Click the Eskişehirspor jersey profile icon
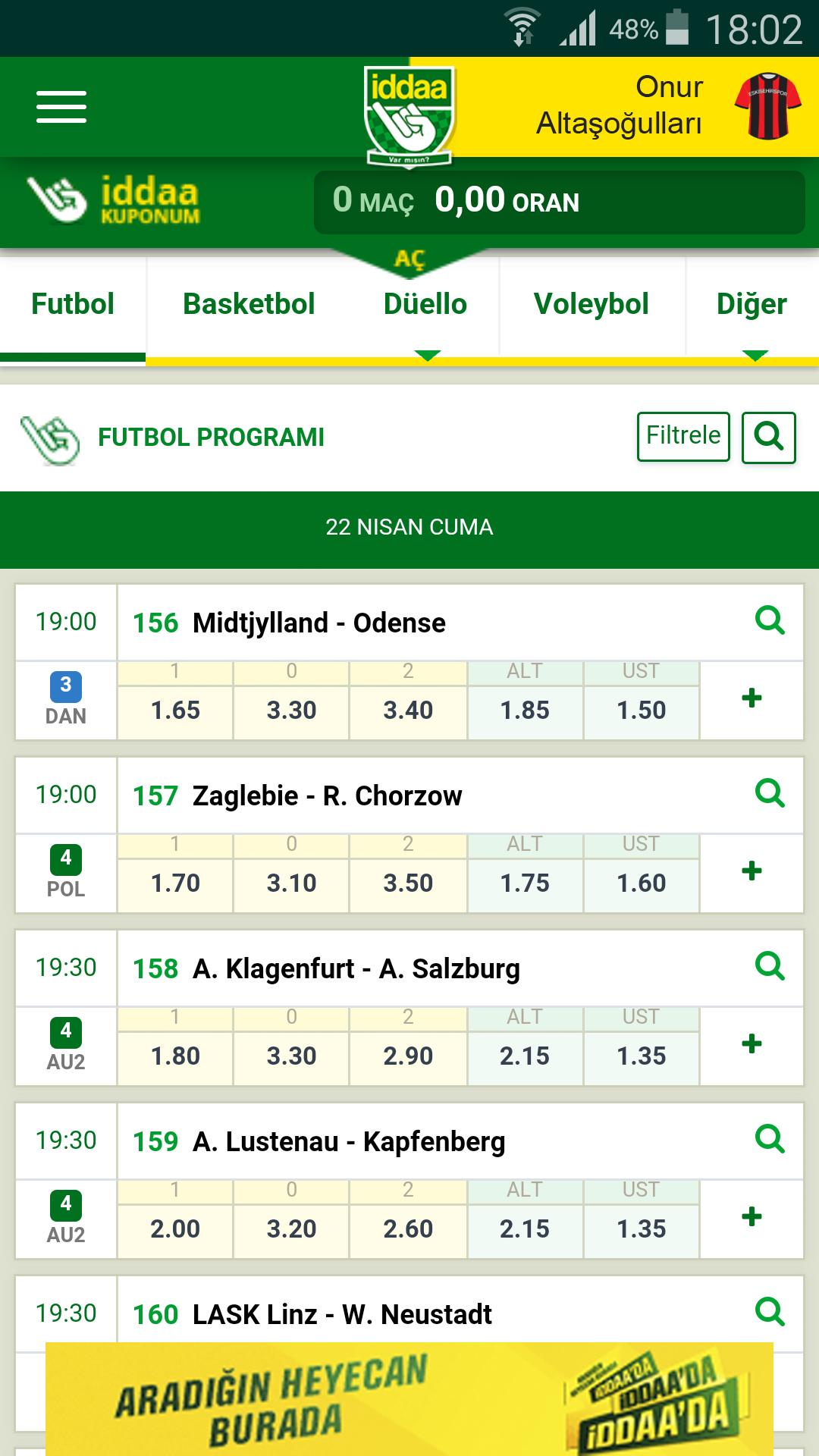 tap(768, 106)
